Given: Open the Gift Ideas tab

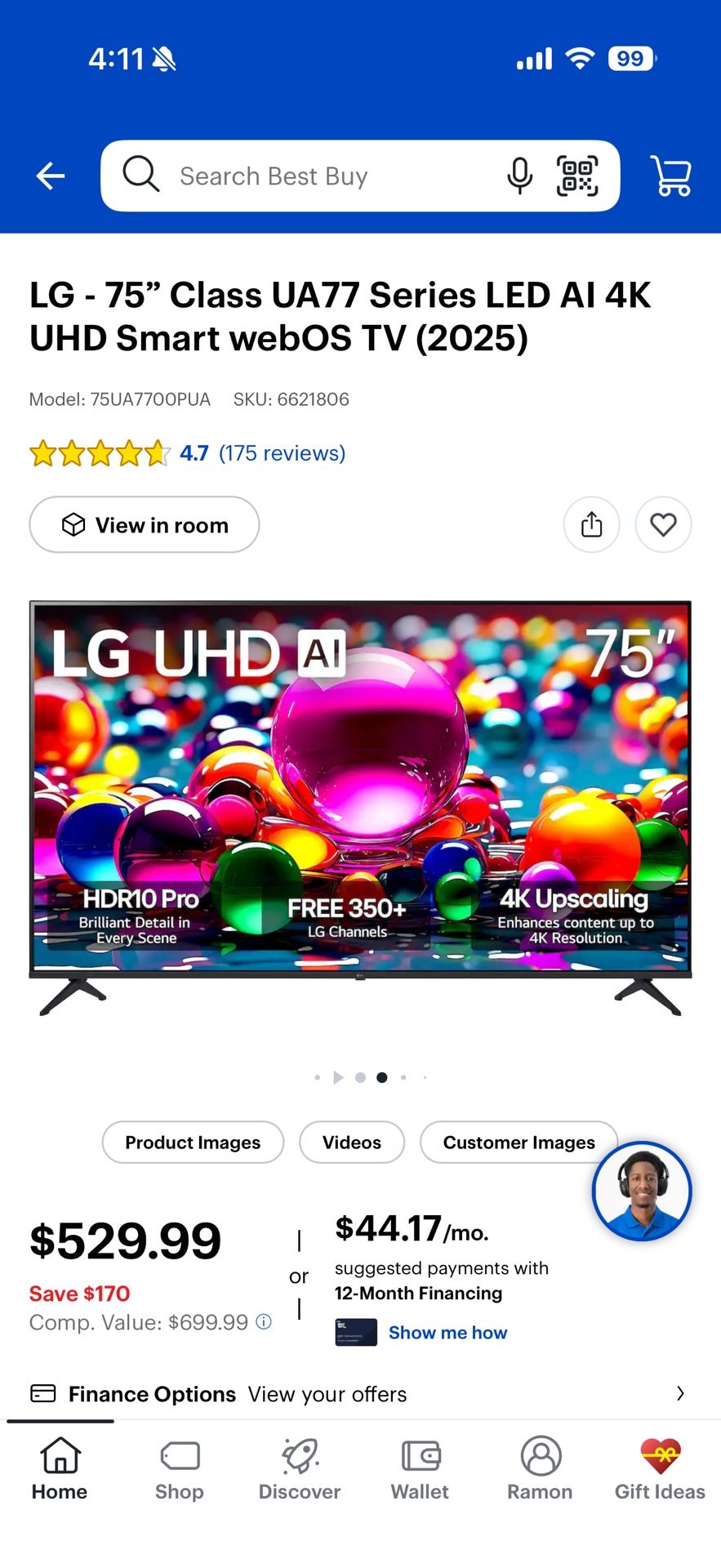Looking at the screenshot, I should pos(660,1470).
